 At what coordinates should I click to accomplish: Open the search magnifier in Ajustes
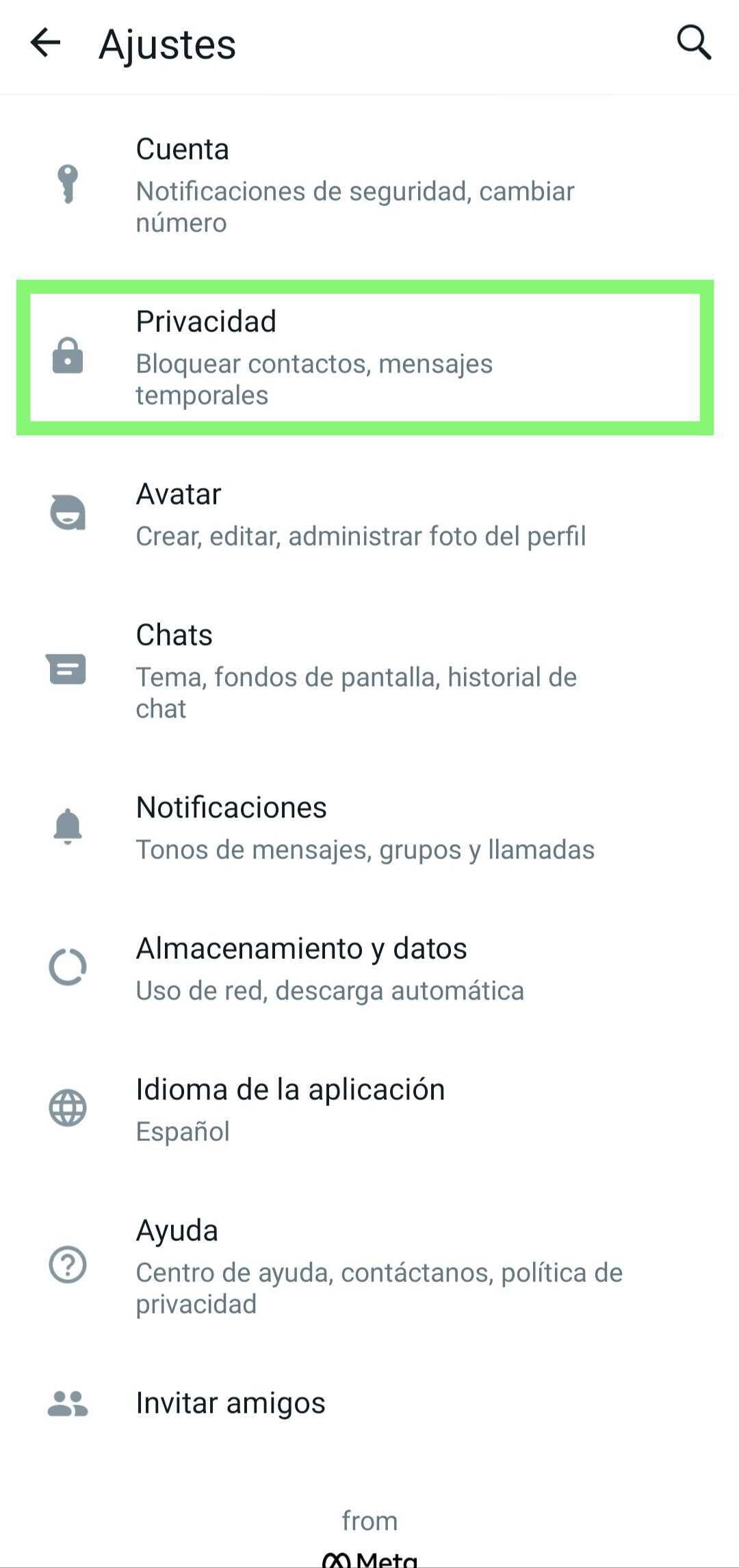[x=694, y=42]
